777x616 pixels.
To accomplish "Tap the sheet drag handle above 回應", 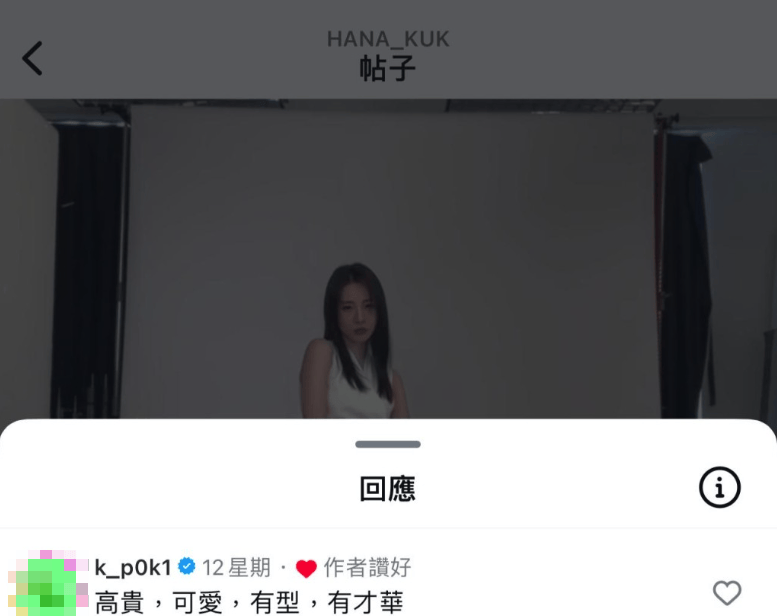I will (x=388, y=444).
